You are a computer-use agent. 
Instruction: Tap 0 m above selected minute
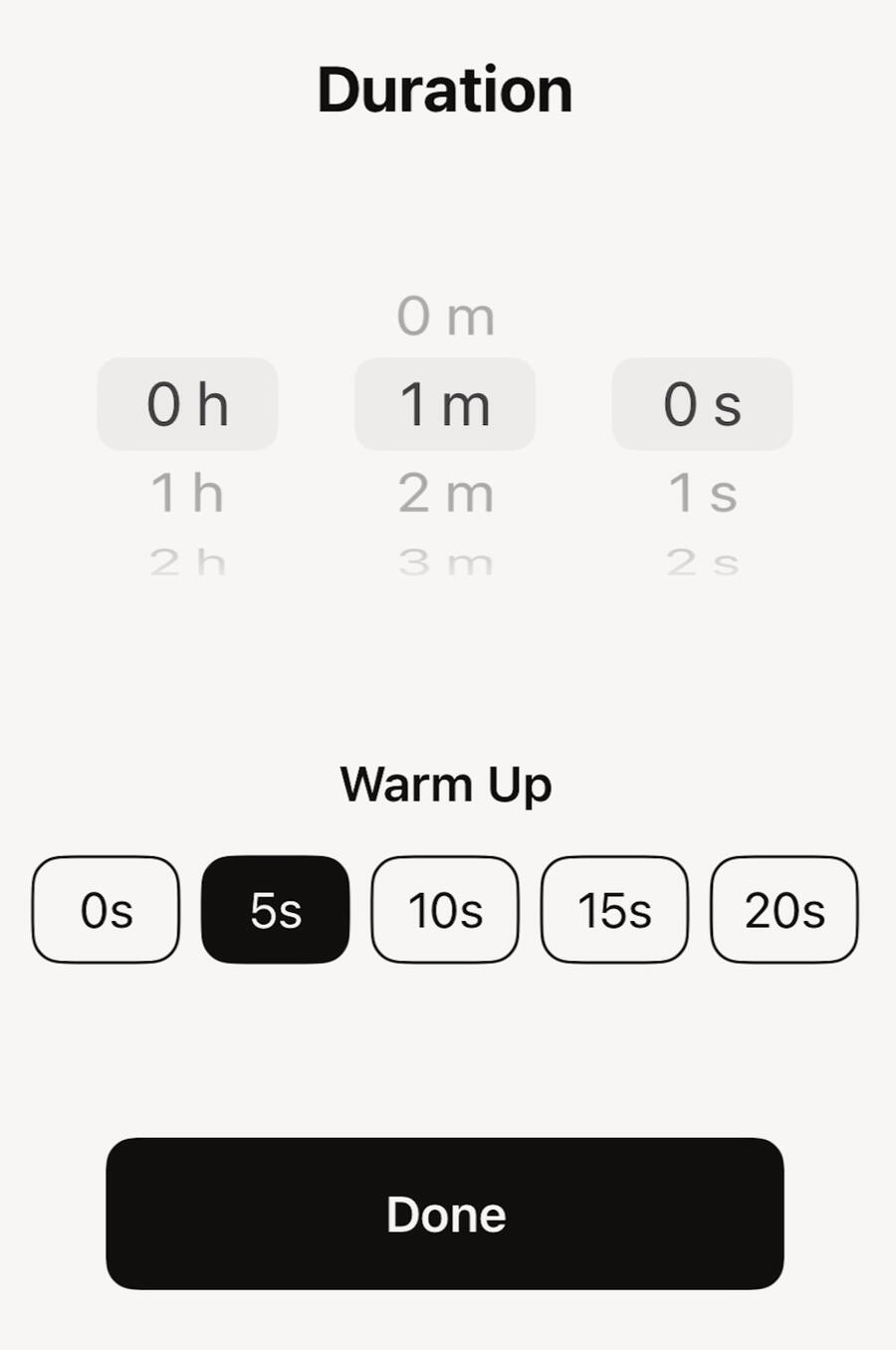pos(445,317)
